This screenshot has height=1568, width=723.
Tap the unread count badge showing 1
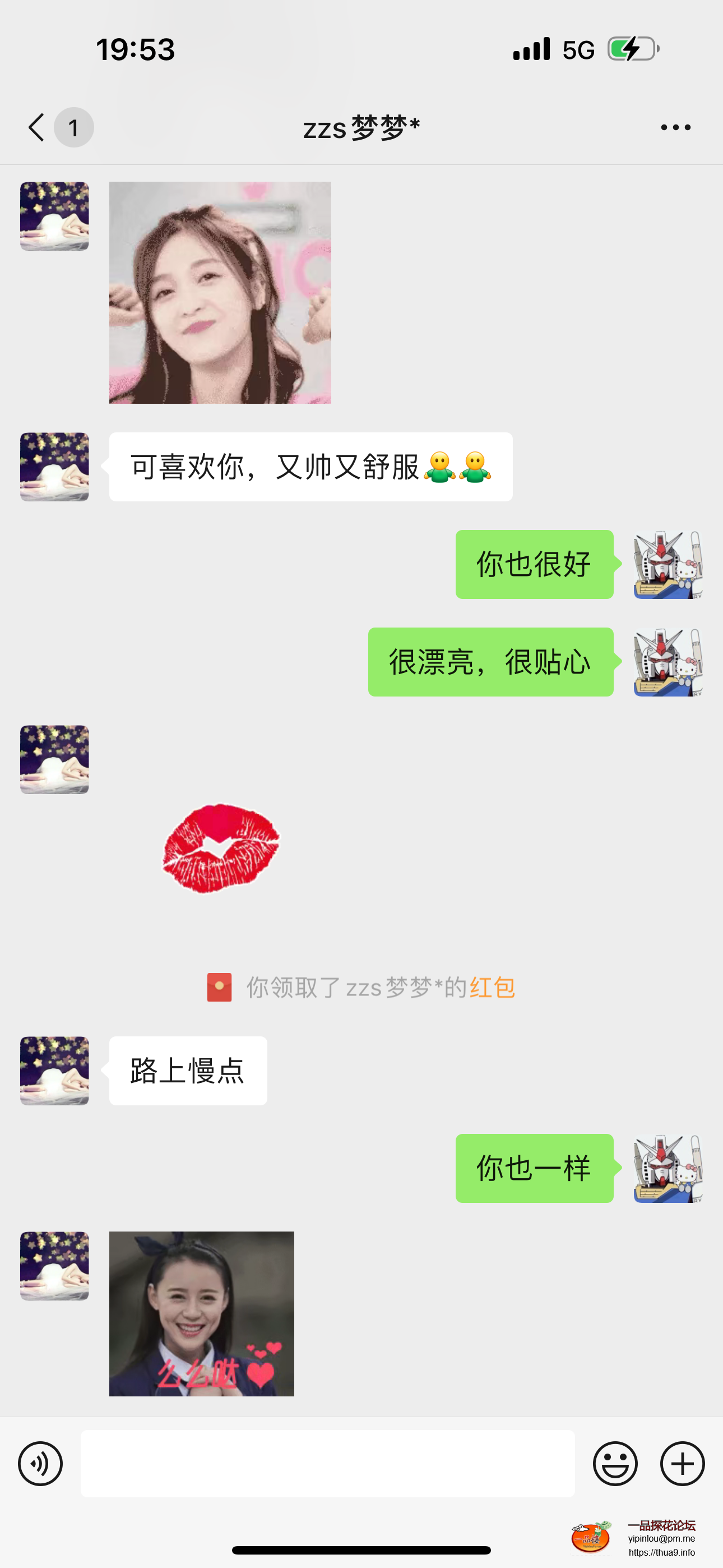tap(73, 127)
